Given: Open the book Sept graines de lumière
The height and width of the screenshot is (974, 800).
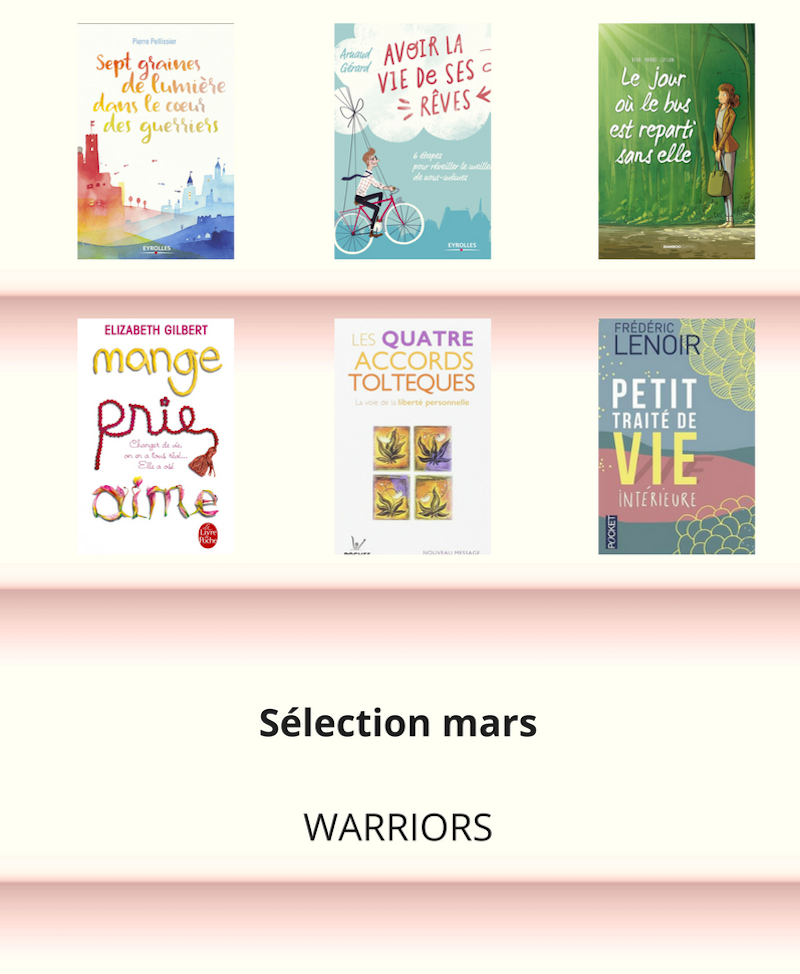Looking at the screenshot, I should (155, 141).
